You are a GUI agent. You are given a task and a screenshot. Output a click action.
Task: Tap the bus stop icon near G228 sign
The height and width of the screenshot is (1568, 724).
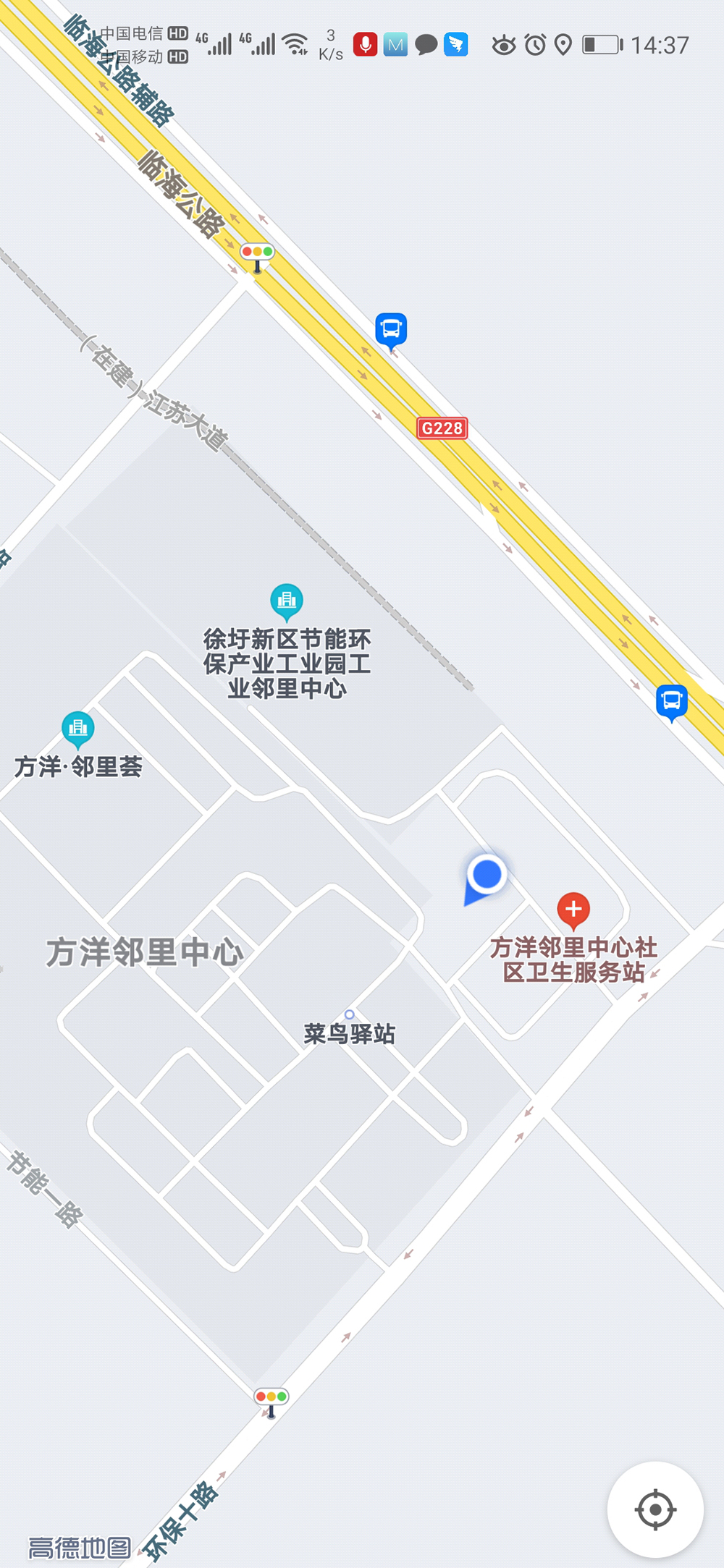tap(391, 330)
